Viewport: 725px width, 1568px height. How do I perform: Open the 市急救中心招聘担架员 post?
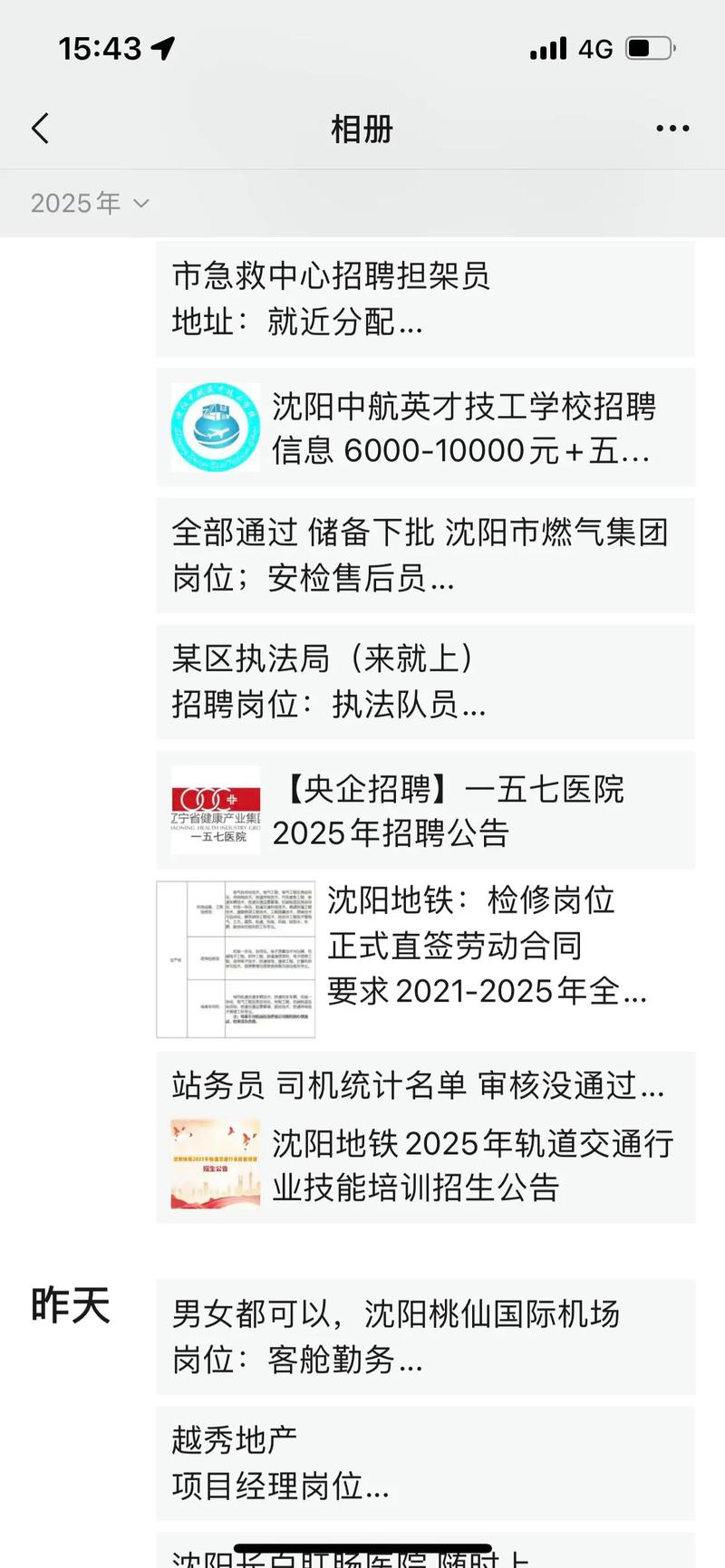424,298
